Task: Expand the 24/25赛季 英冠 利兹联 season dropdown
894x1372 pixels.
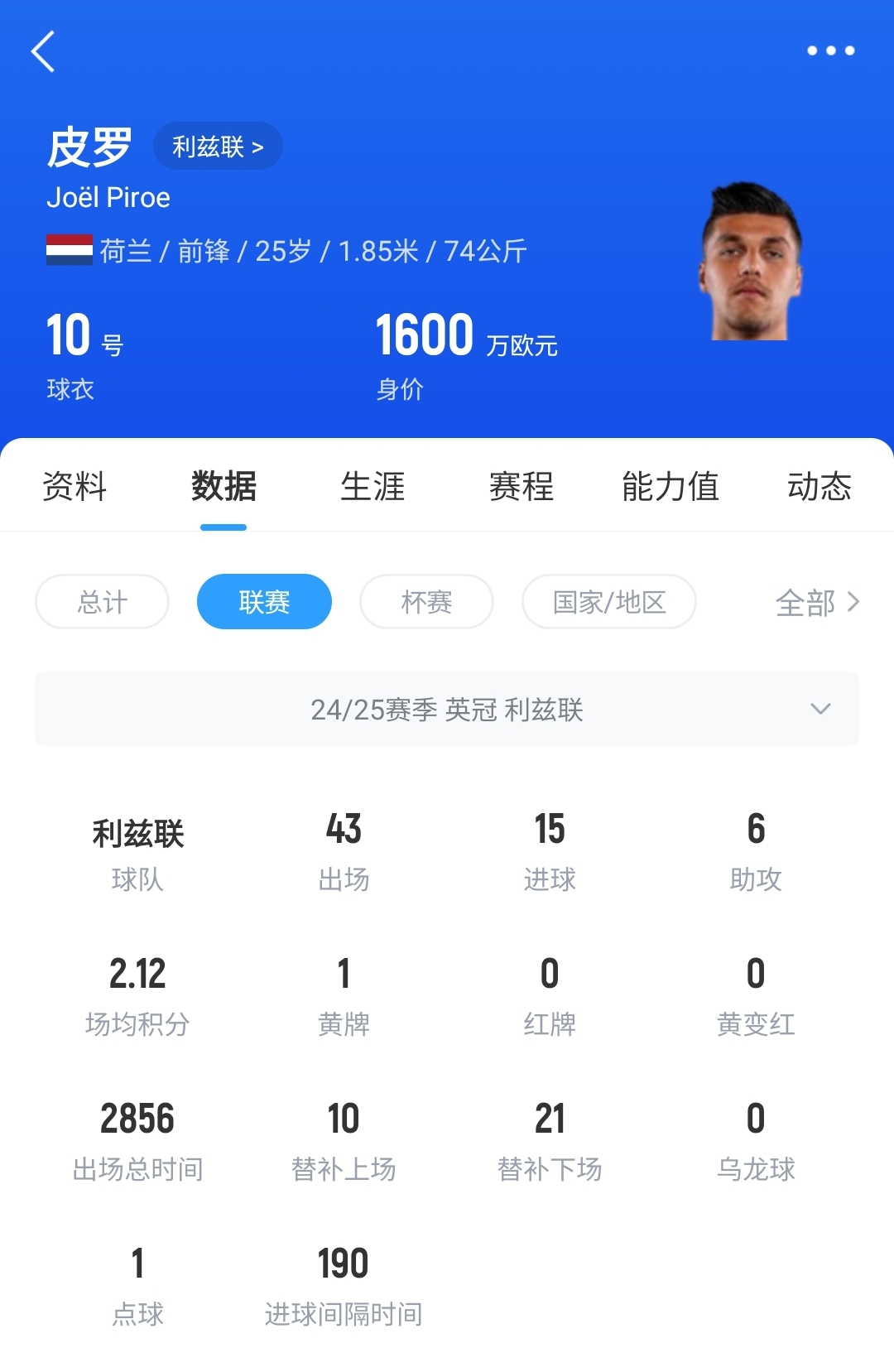Action: [x=447, y=709]
